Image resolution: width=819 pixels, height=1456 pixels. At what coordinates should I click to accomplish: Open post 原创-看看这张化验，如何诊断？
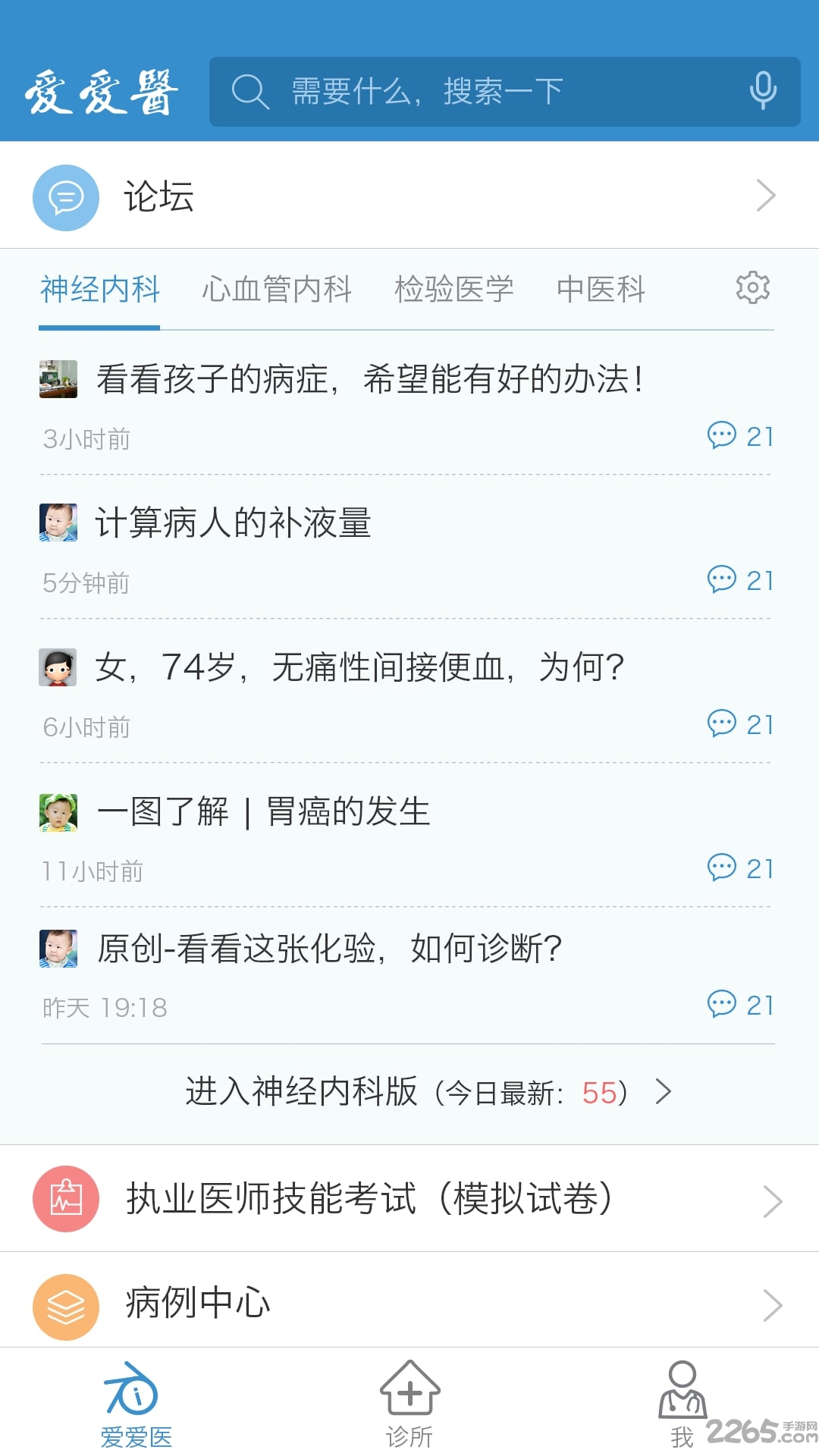[329, 949]
